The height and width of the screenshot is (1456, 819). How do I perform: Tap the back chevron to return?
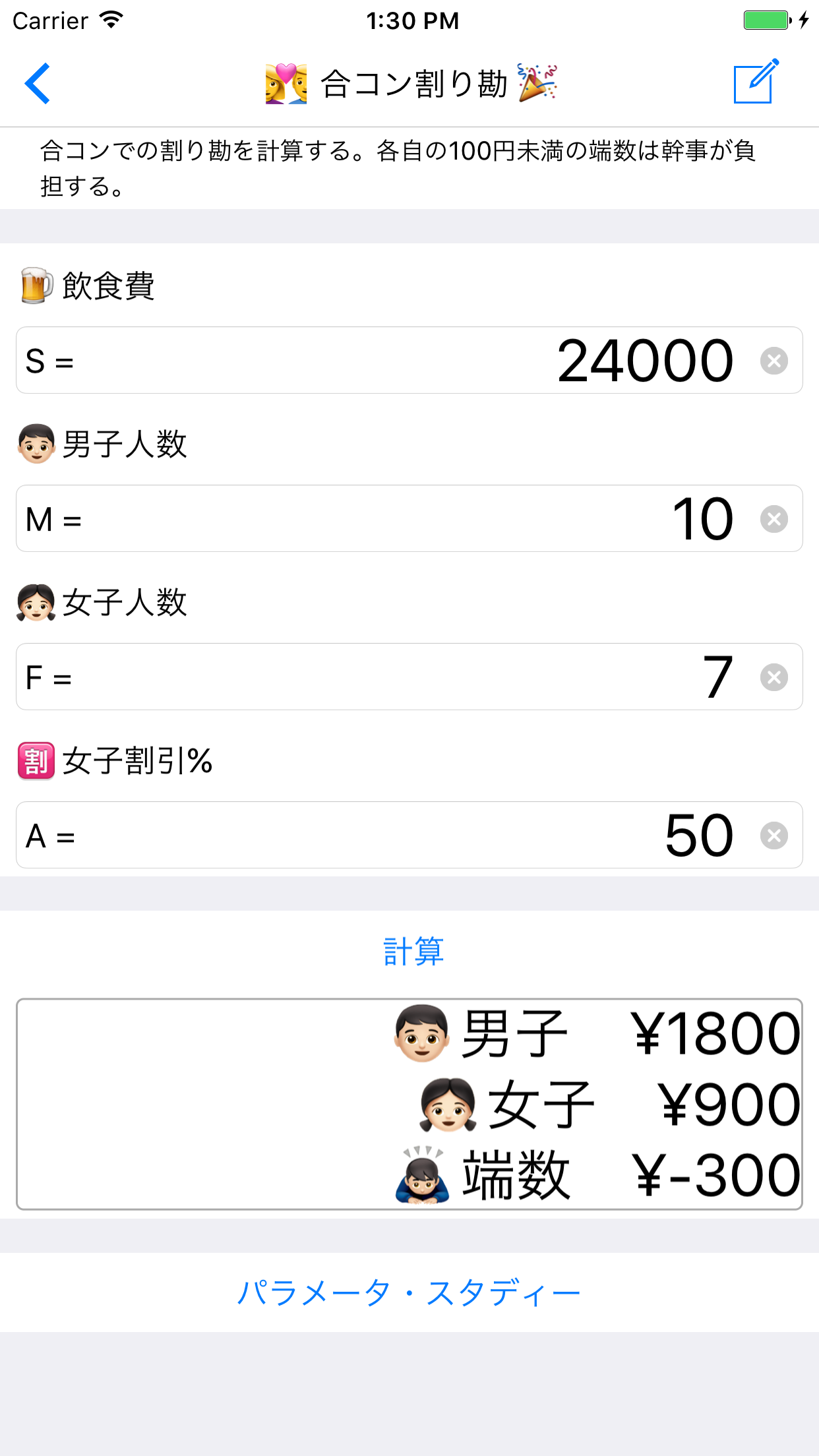(x=38, y=84)
